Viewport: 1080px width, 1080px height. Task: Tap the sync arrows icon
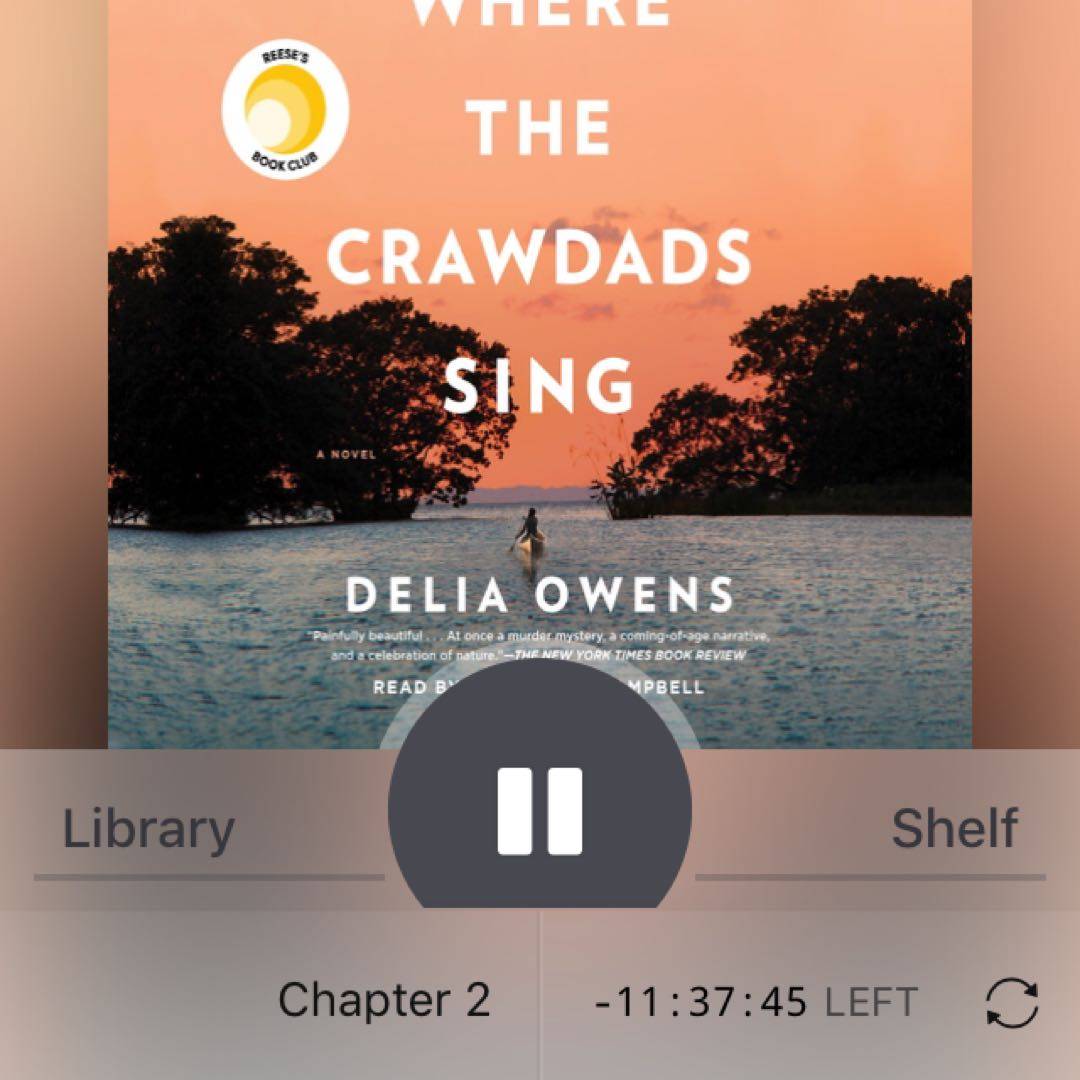pos(1012,1002)
